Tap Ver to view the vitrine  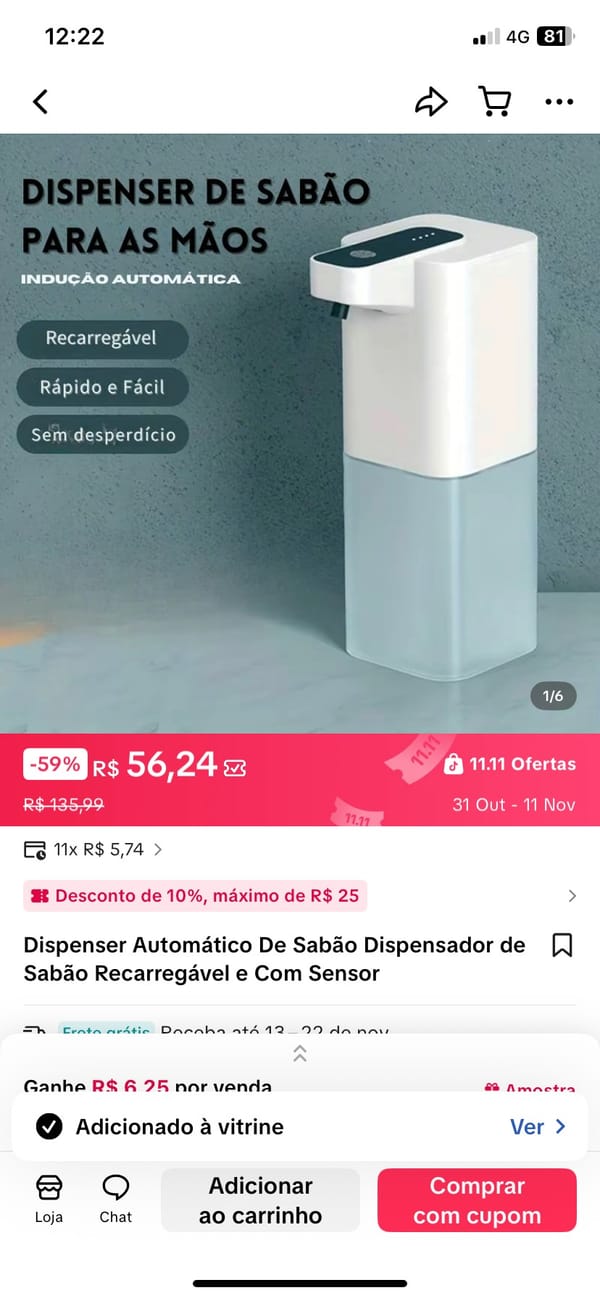pos(538,1127)
